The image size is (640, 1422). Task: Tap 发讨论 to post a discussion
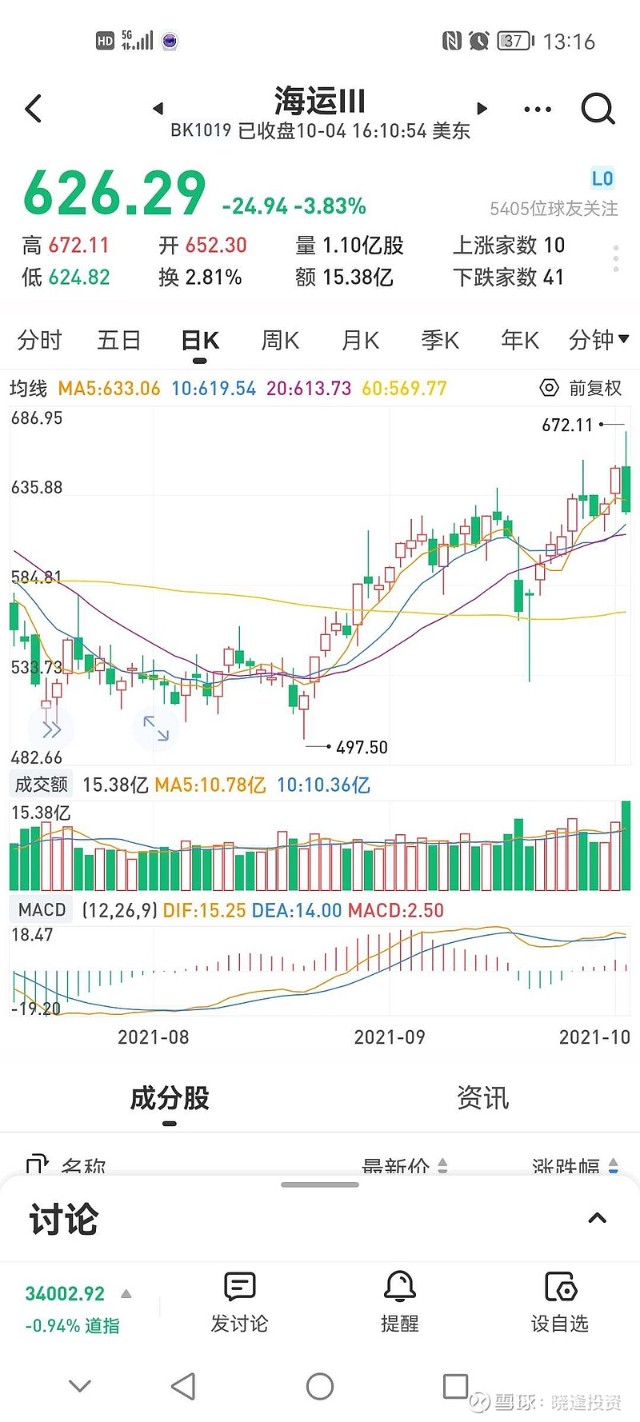point(239,1302)
